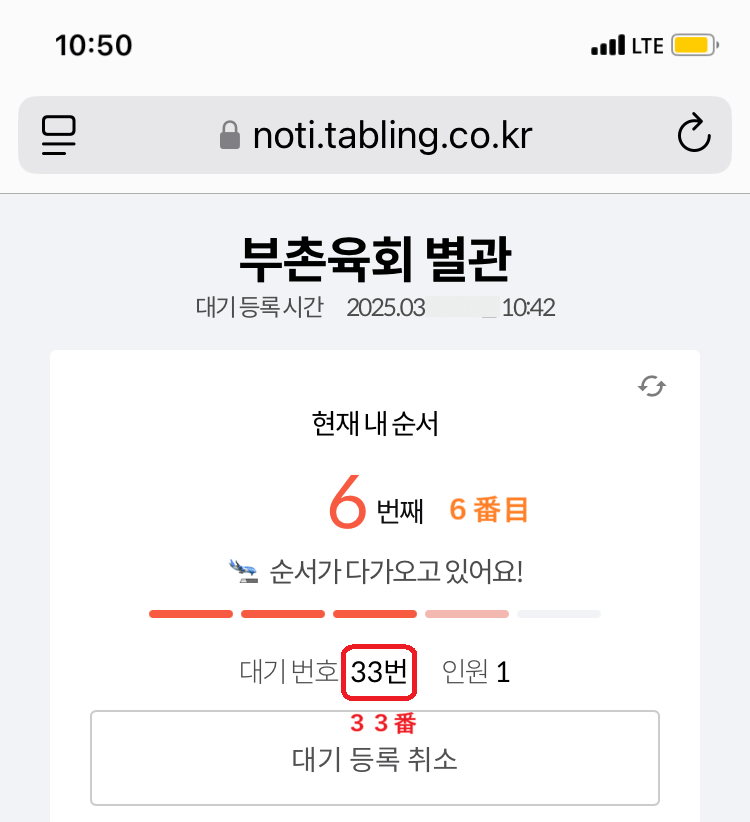Open the Safari reader/page menu icon
The image size is (750, 822).
[x=60, y=135]
